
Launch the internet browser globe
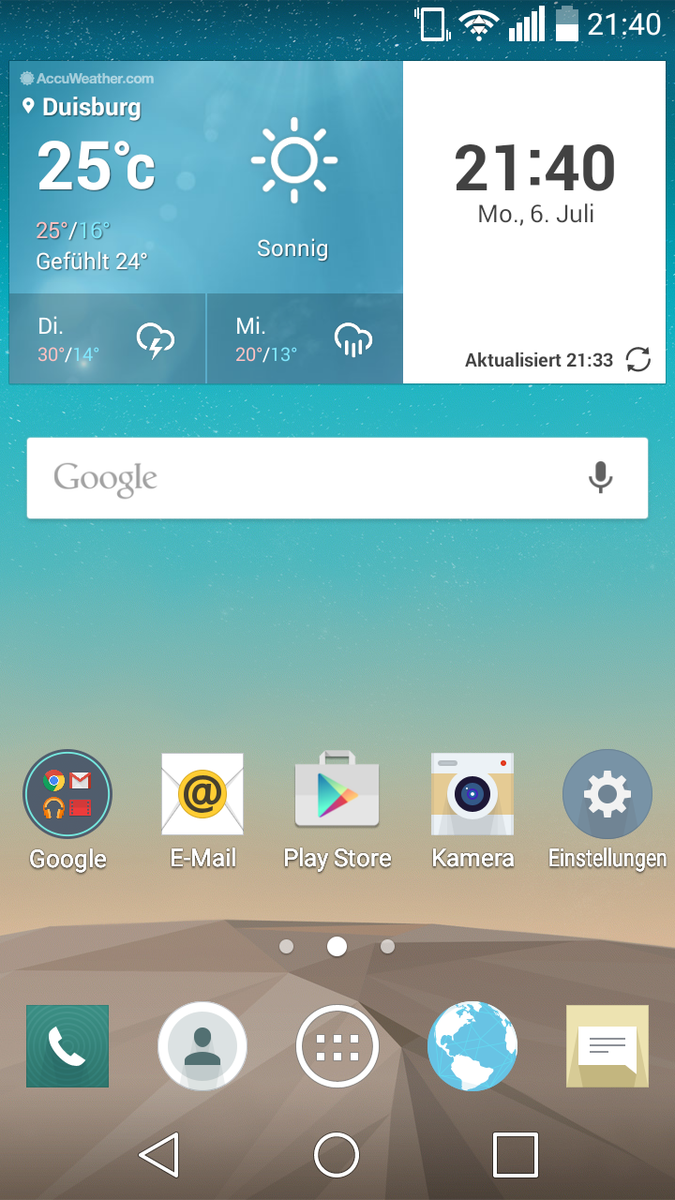click(472, 1046)
